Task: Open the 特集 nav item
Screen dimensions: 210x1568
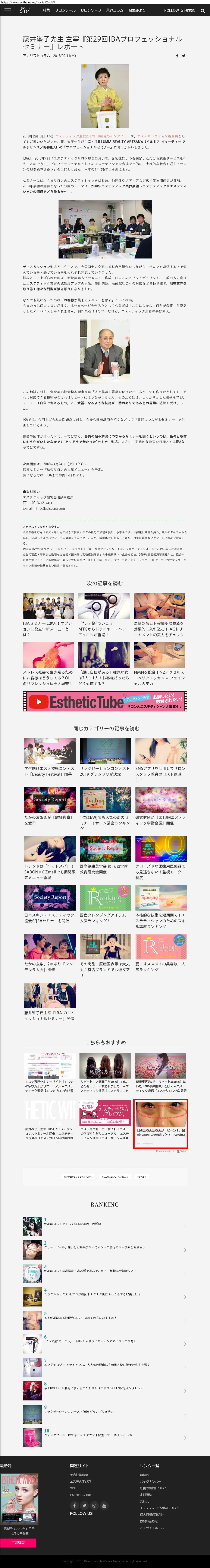Action: pos(47,10)
